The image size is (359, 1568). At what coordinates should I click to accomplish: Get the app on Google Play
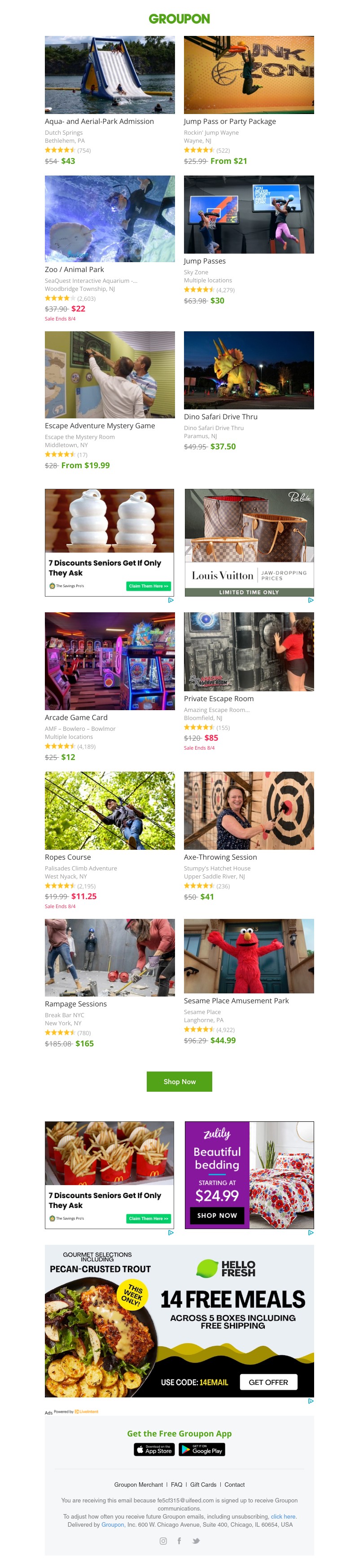point(202,1450)
